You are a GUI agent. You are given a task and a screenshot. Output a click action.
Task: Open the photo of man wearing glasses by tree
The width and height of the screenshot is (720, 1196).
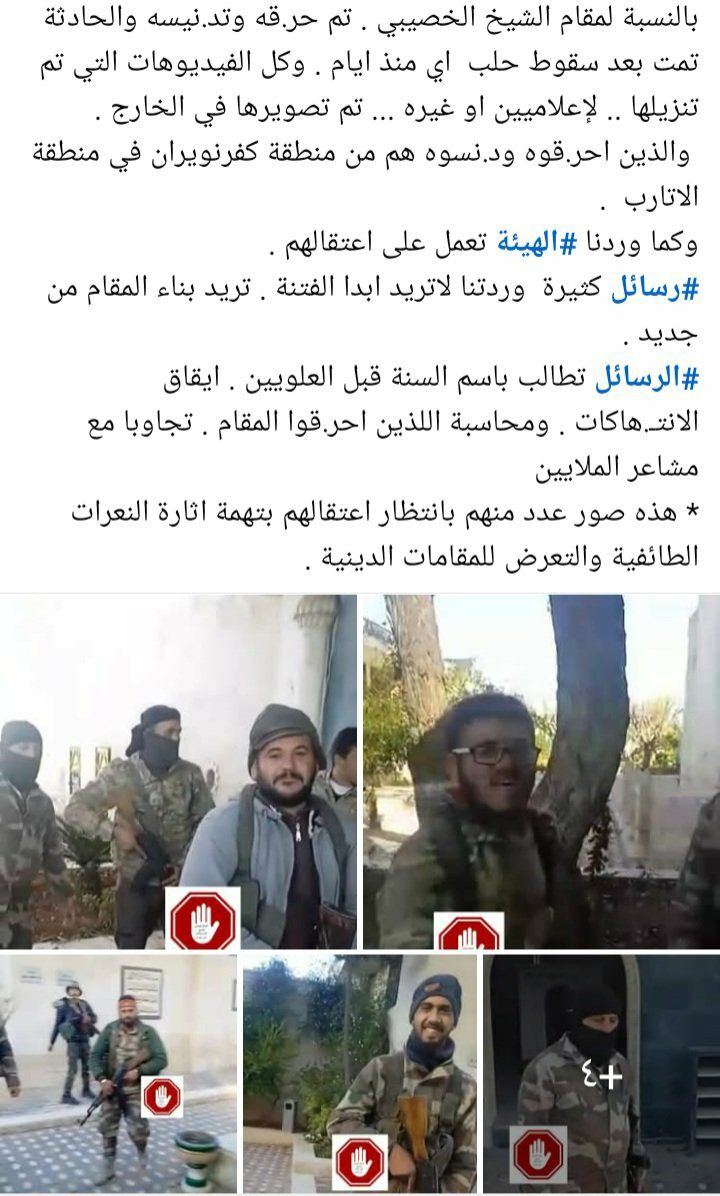pyautogui.click(x=540, y=770)
